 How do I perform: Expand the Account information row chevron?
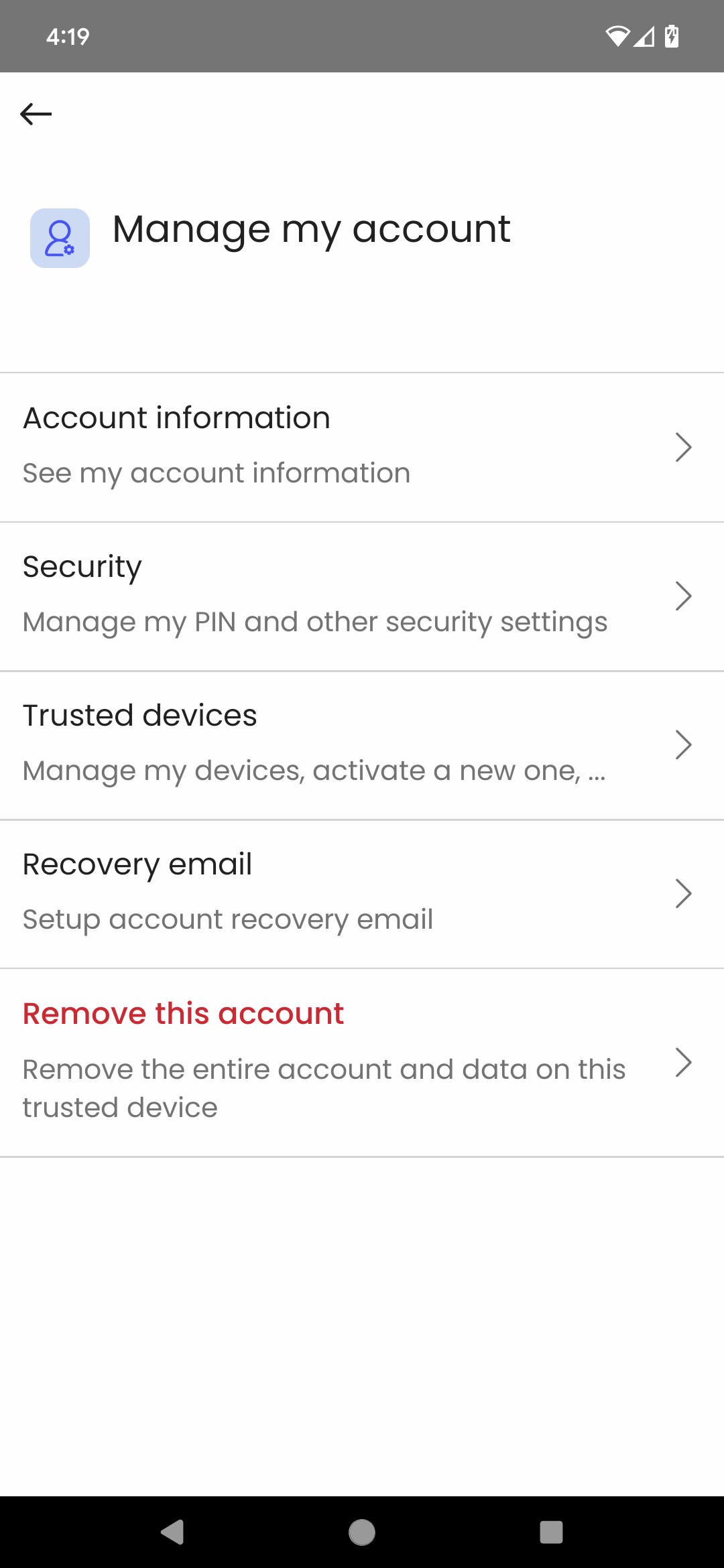pyautogui.click(x=683, y=447)
